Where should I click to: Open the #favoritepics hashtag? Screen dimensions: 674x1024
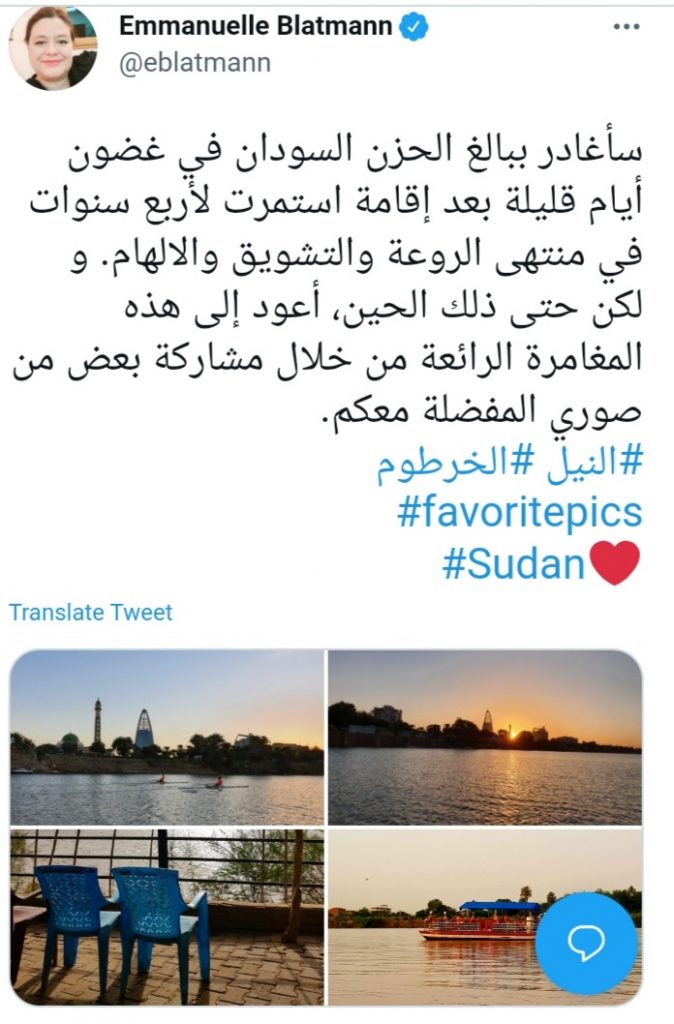(x=518, y=514)
